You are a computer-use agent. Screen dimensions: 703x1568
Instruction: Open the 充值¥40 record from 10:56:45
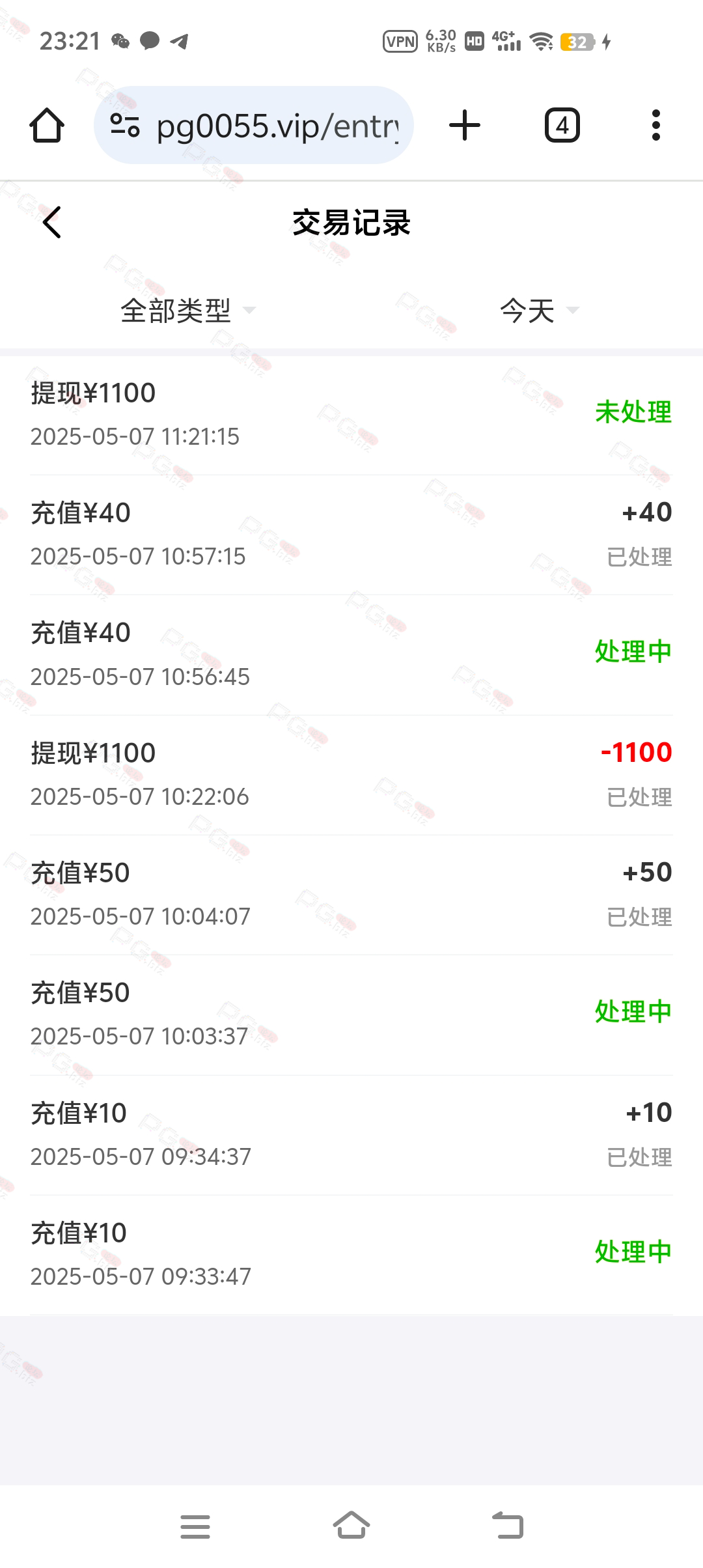(x=351, y=654)
